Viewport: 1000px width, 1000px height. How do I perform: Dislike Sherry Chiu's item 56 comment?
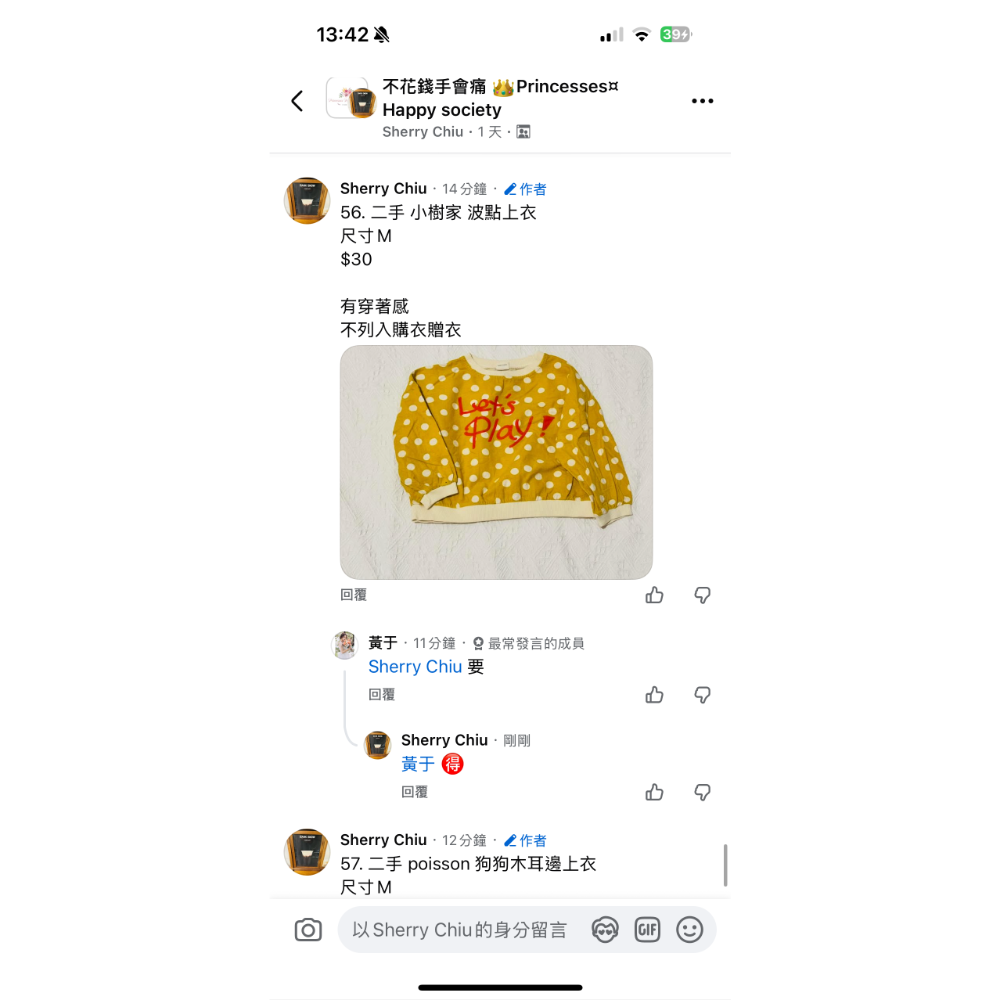coord(703,595)
